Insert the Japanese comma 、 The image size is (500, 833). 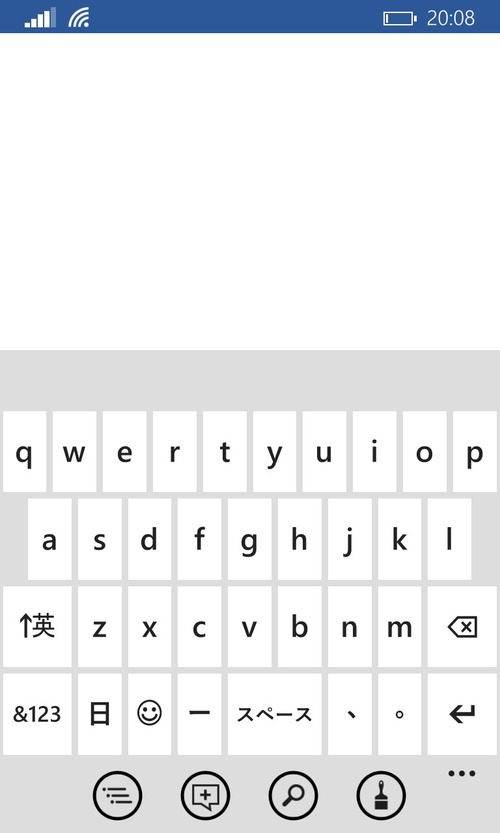[x=349, y=715]
